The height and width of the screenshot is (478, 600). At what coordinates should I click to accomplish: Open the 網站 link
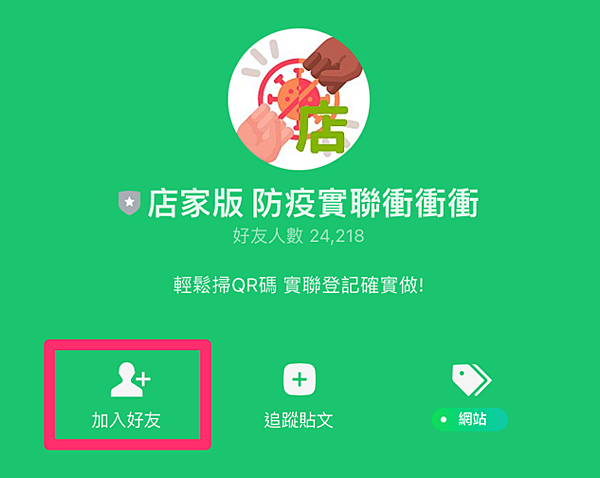(x=470, y=397)
